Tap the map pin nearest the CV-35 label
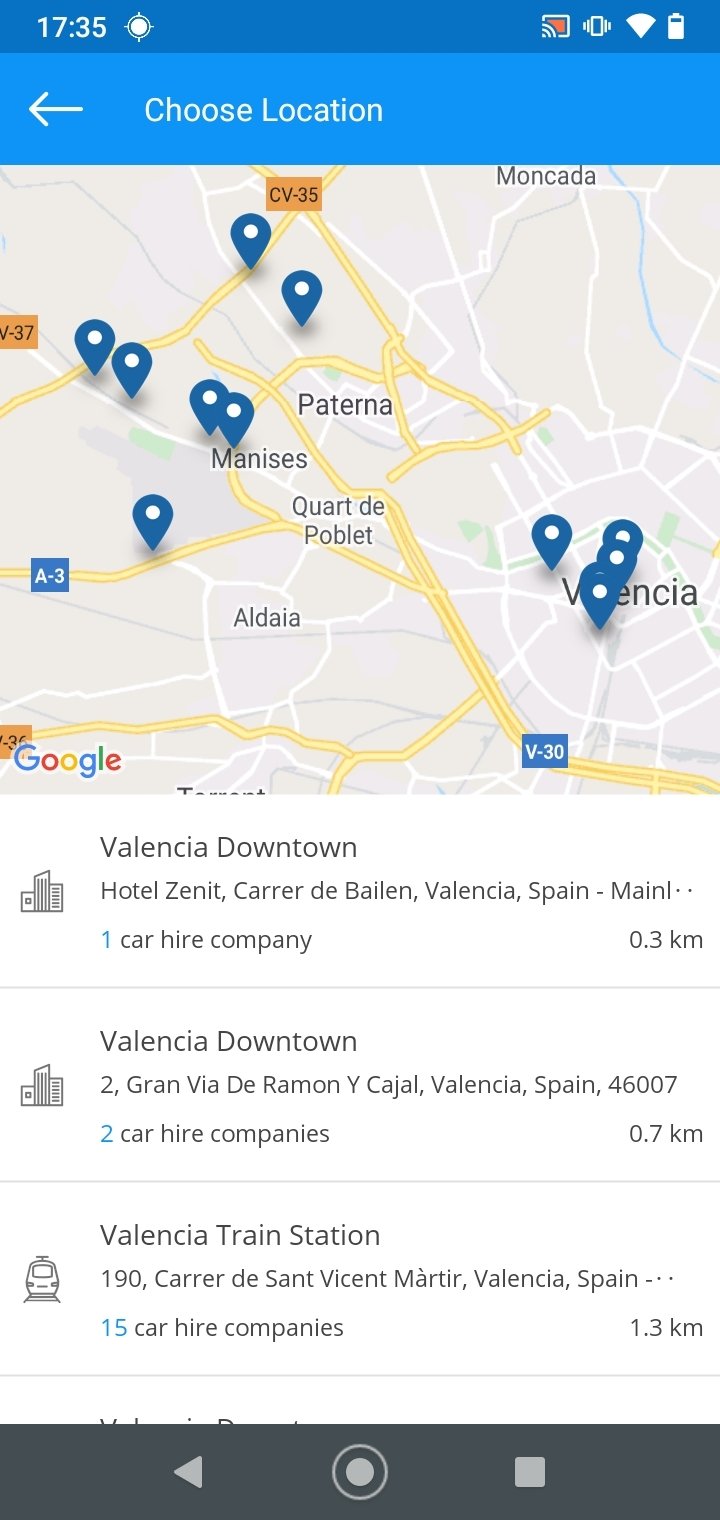 [x=251, y=240]
